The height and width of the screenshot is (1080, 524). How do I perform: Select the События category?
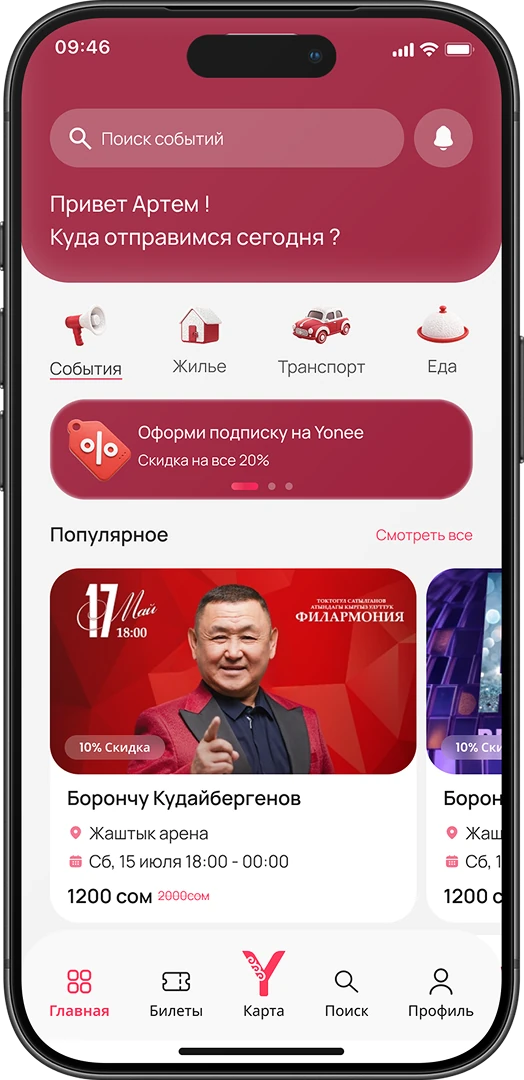[85, 341]
